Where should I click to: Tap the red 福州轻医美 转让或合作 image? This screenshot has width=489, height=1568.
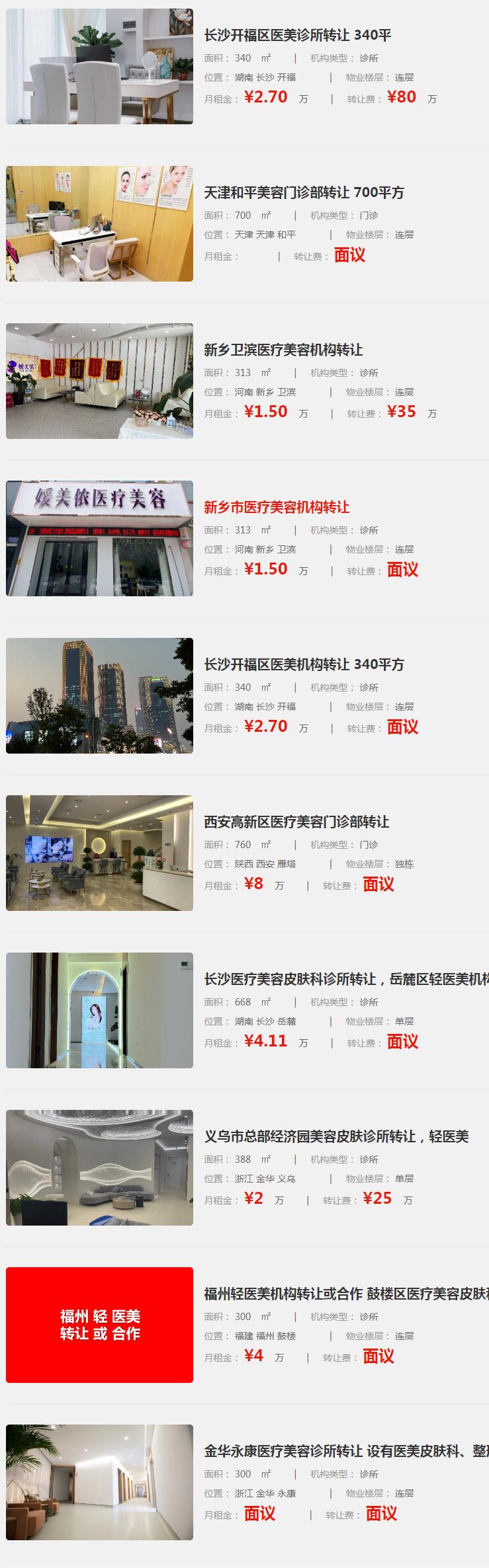99,1325
